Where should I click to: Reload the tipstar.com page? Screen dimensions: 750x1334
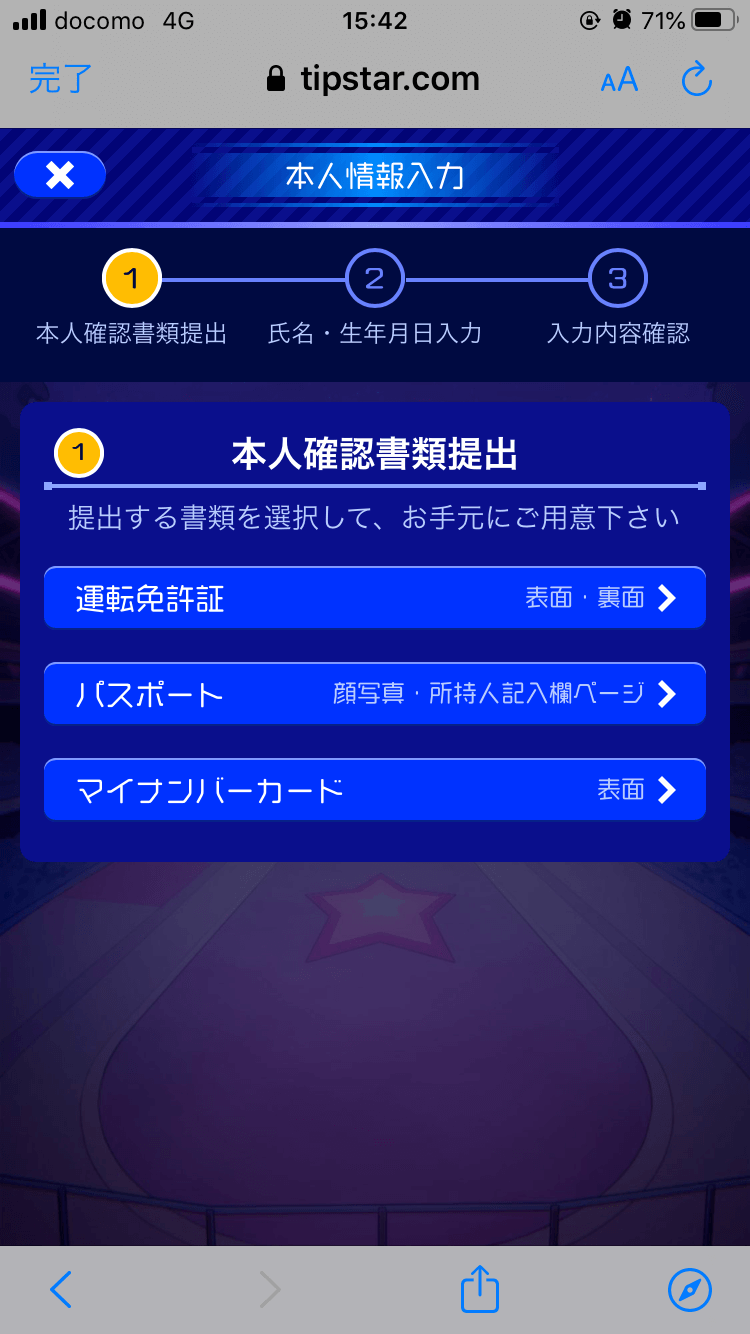tap(696, 80)
